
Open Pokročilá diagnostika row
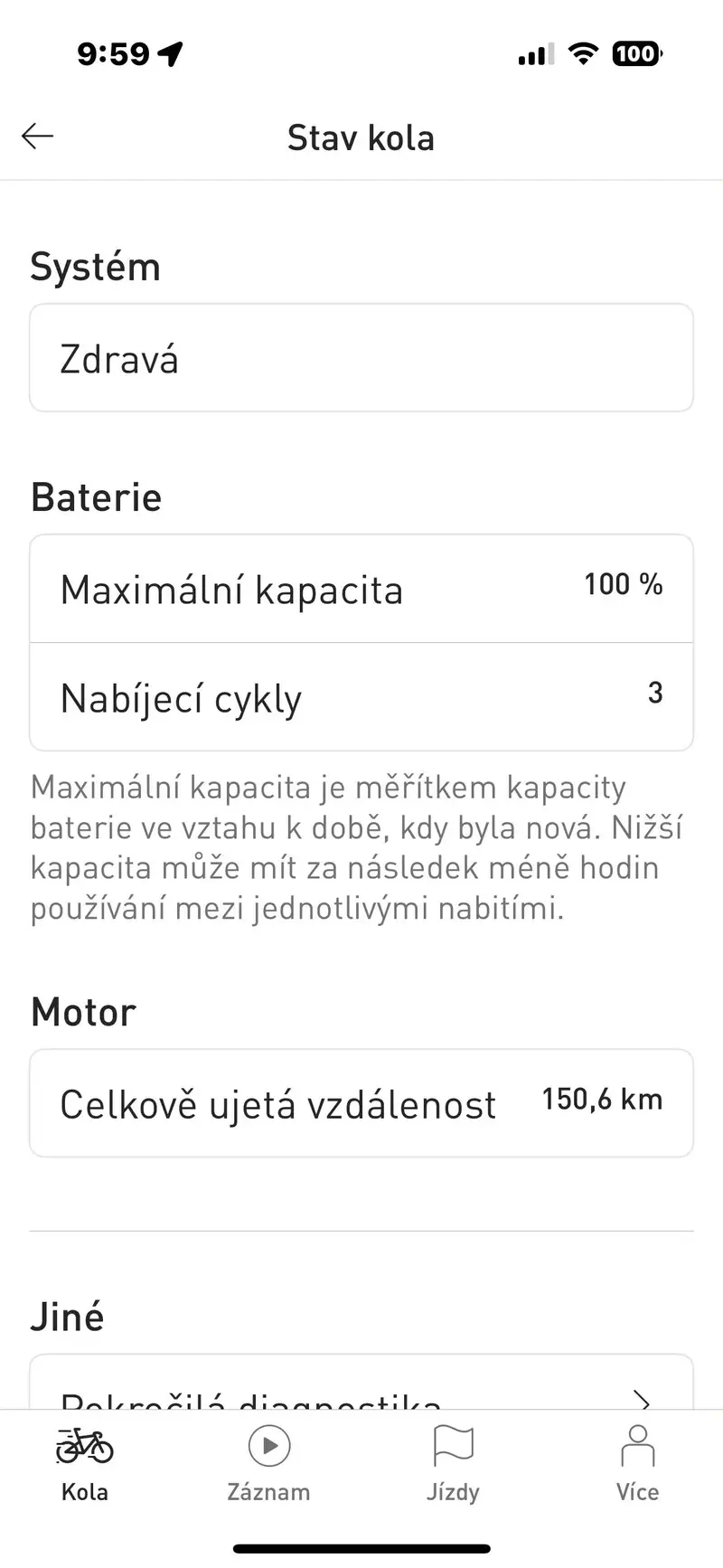[x=361, y=1391]
